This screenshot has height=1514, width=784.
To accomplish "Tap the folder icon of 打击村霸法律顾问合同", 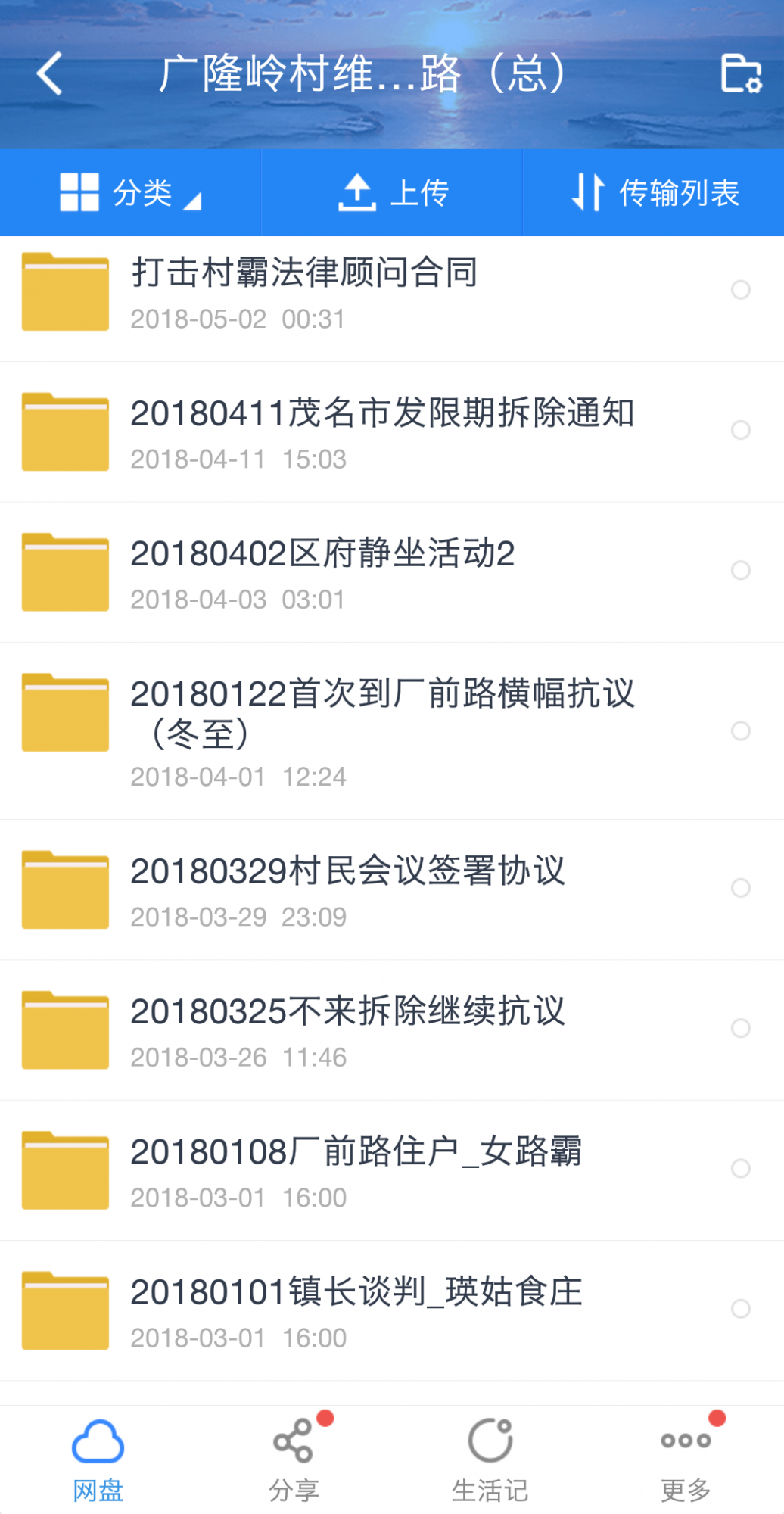I will (x=66, y=291).
